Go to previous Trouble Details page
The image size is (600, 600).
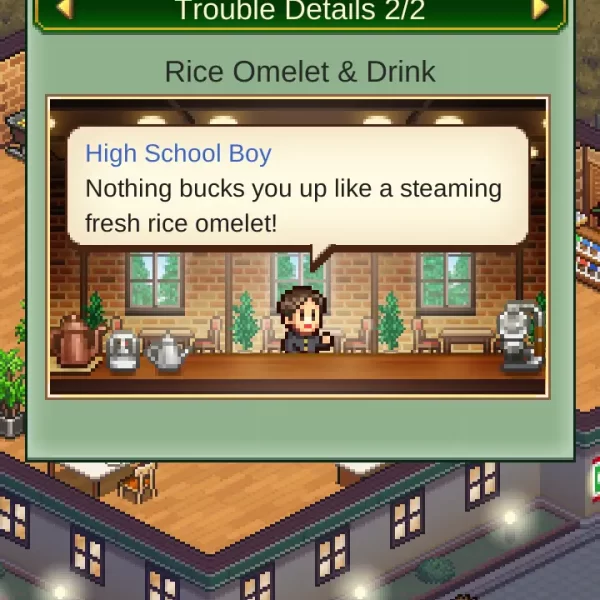coord(64,10)
